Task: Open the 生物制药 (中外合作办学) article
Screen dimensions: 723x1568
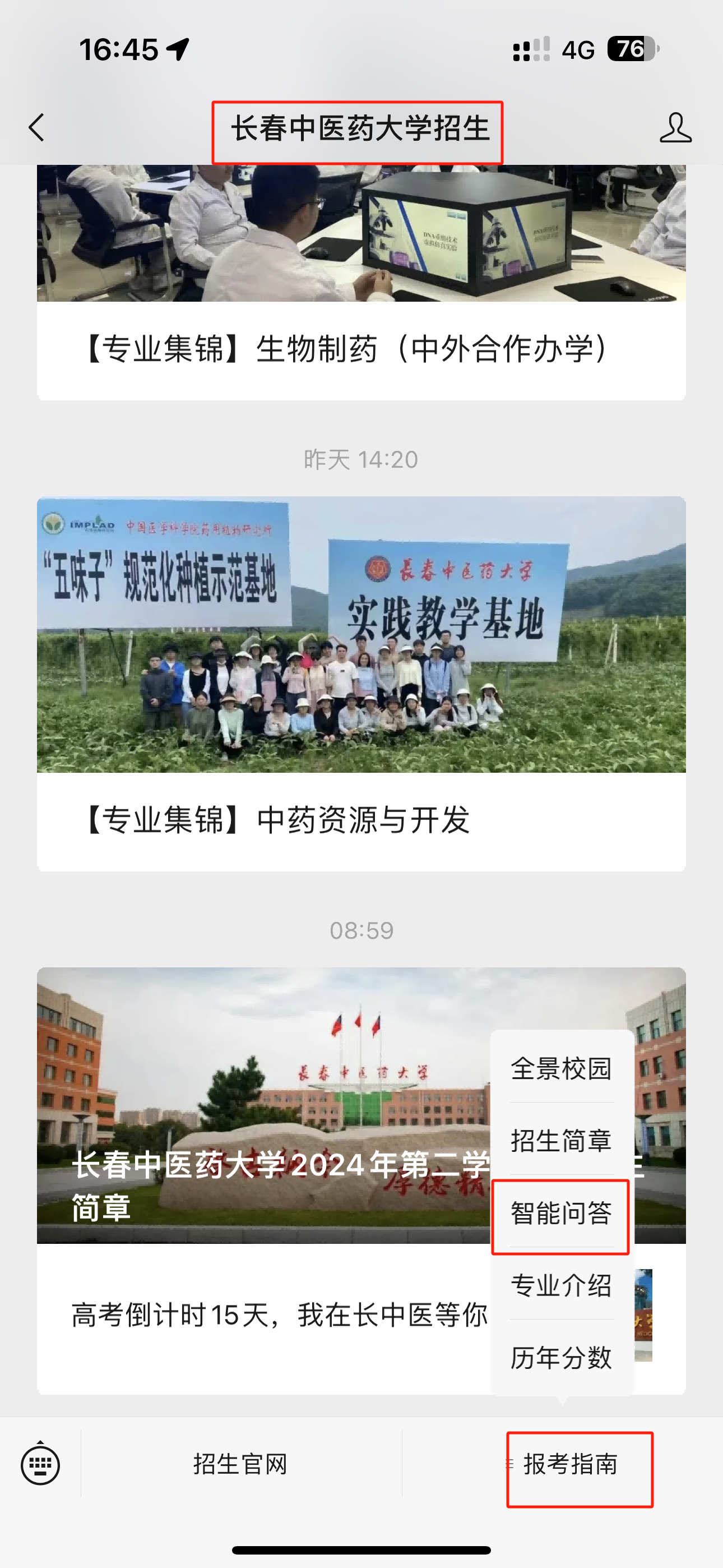Action: pos(347,349)
